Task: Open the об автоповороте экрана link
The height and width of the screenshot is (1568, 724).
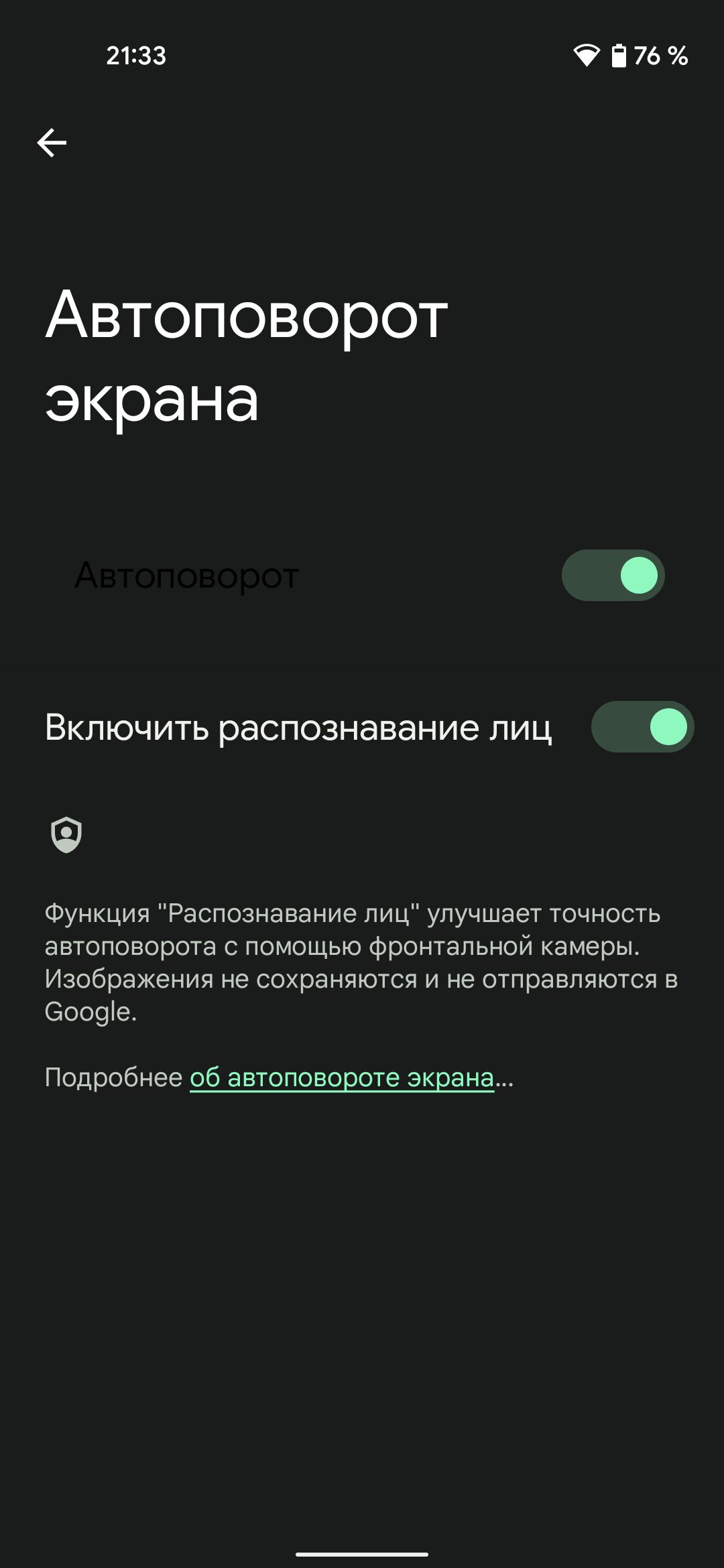Action: 342,1077
